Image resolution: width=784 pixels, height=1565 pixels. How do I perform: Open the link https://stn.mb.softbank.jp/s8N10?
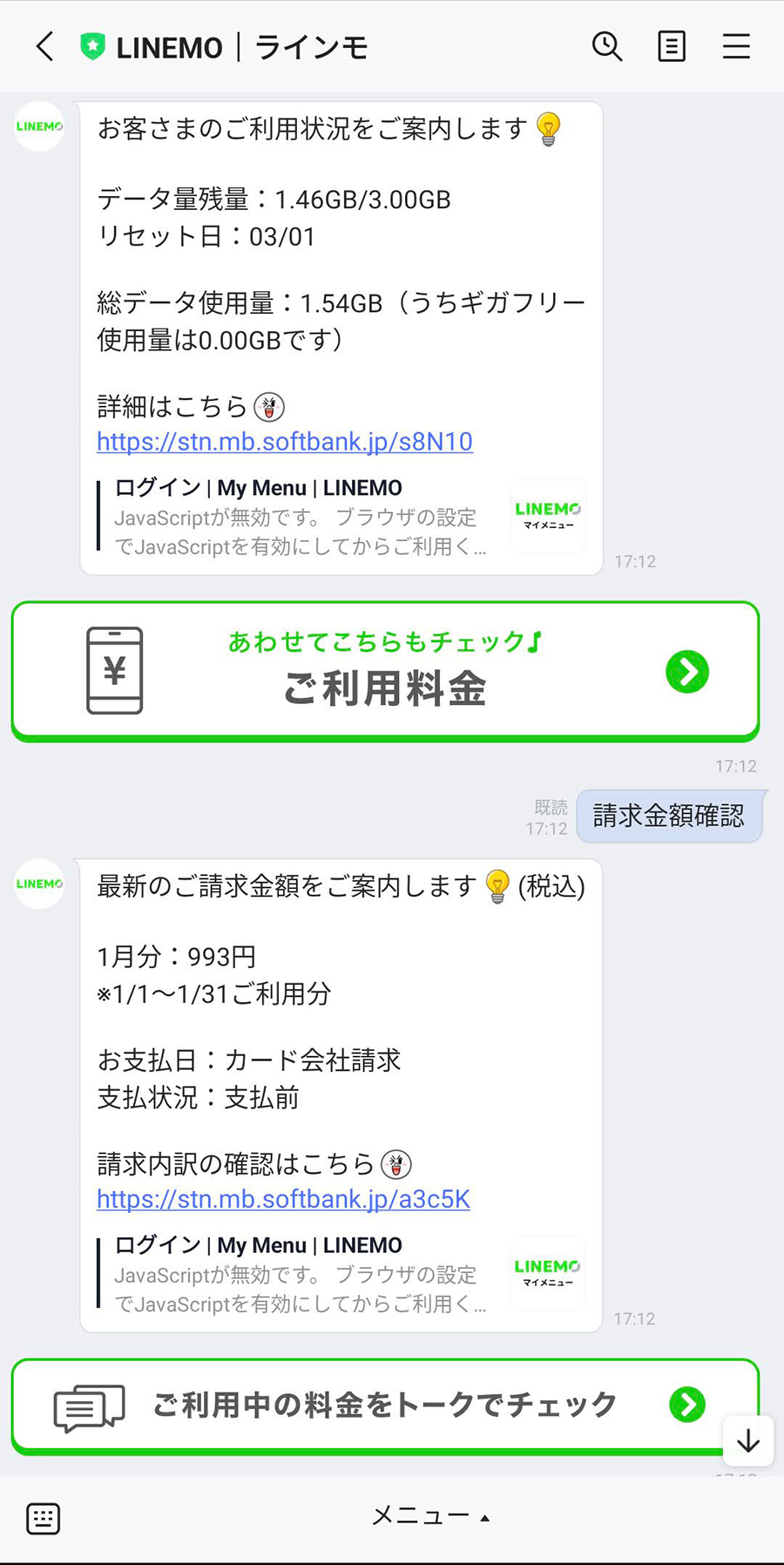point(285,442)
